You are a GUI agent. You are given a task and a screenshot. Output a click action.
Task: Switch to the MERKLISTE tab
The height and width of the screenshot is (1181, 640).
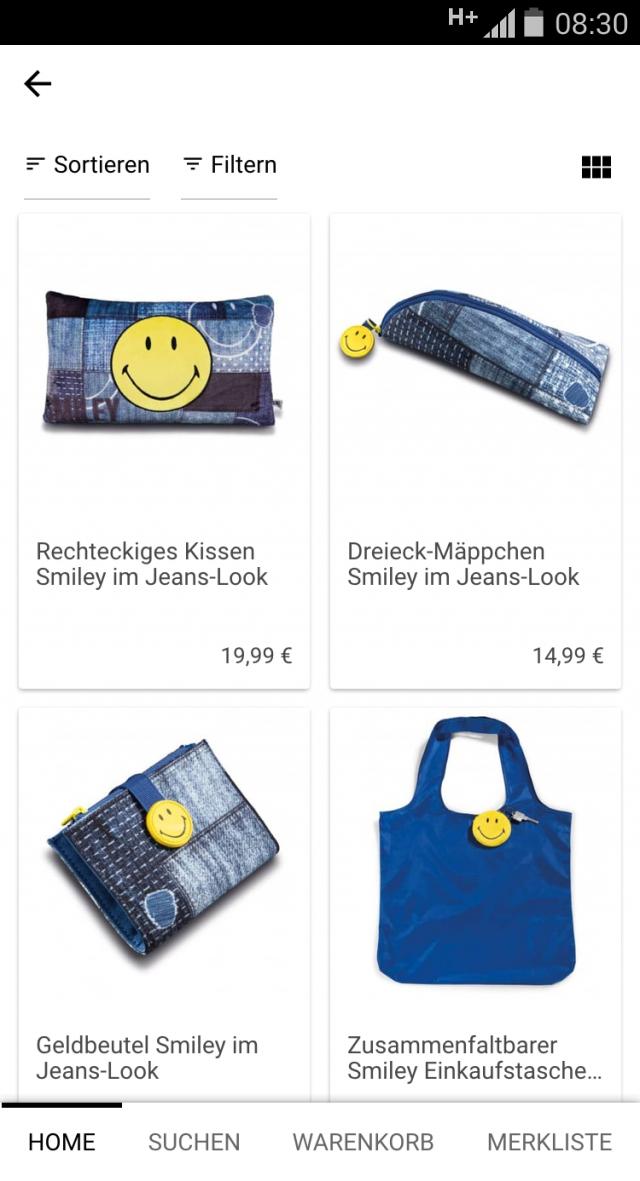coord(549,1142)
